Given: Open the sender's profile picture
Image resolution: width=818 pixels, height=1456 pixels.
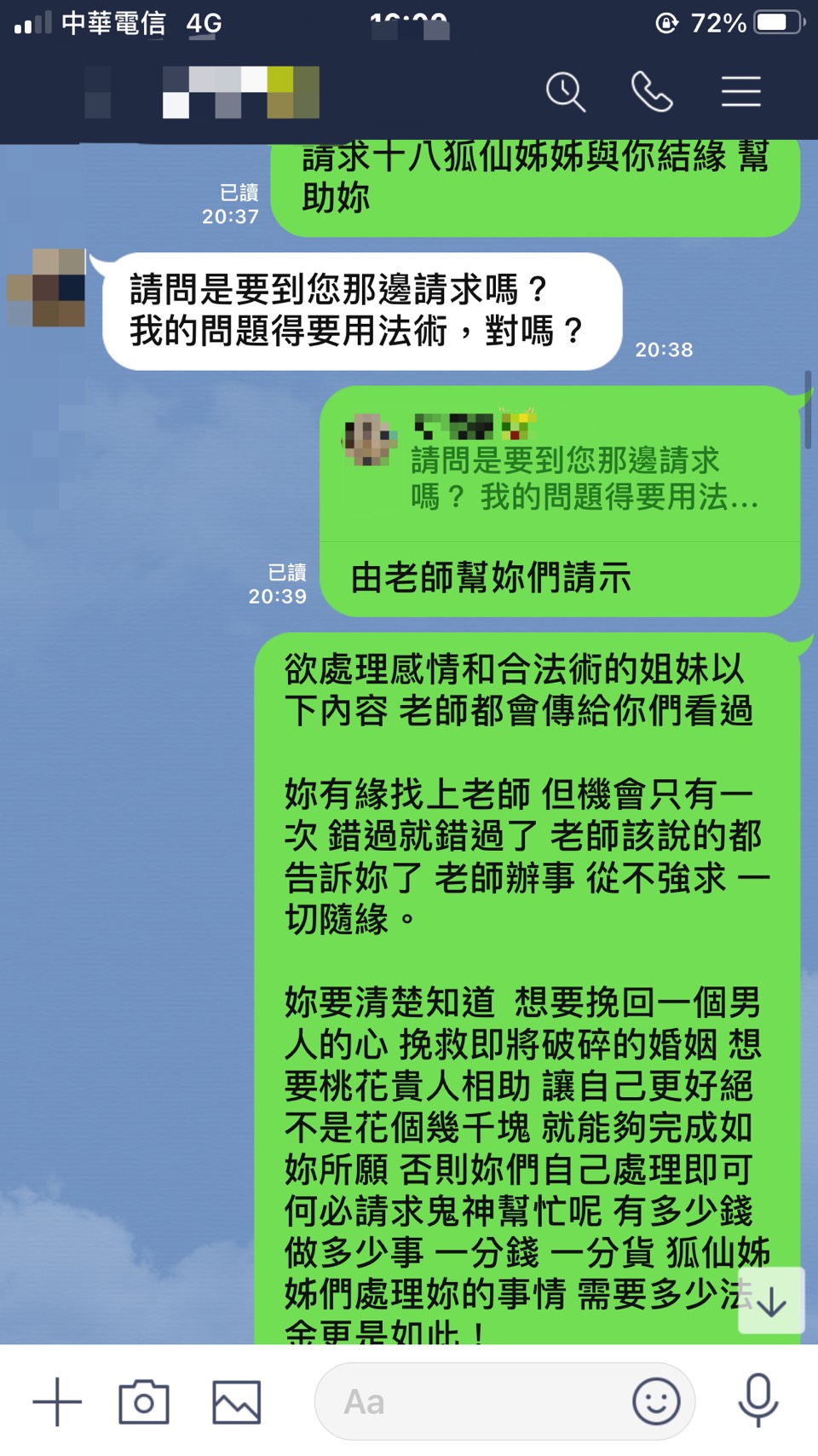Looking at the screenshot, I should click(47, 288).
